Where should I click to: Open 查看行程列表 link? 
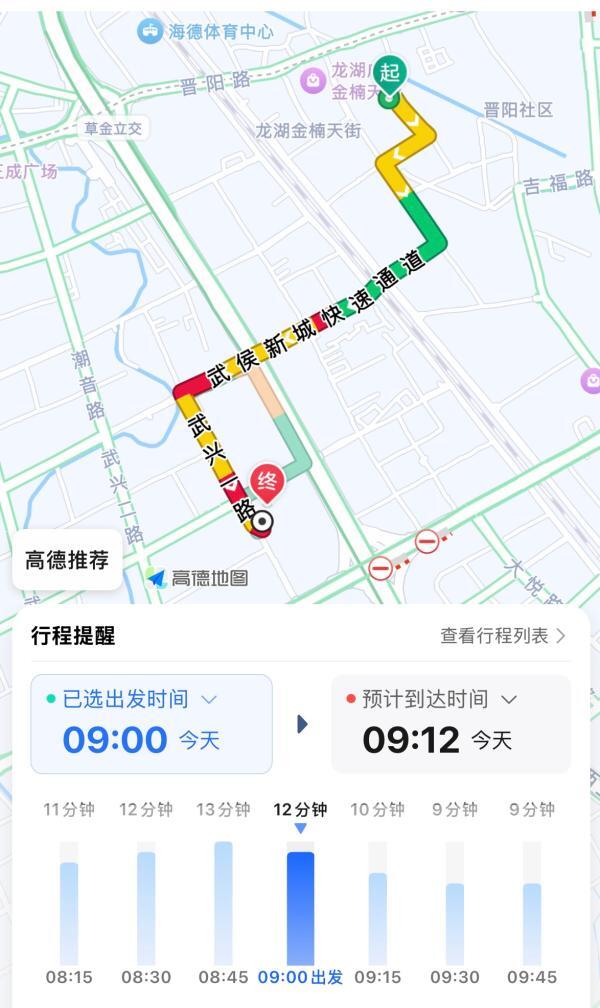point(503,635)
